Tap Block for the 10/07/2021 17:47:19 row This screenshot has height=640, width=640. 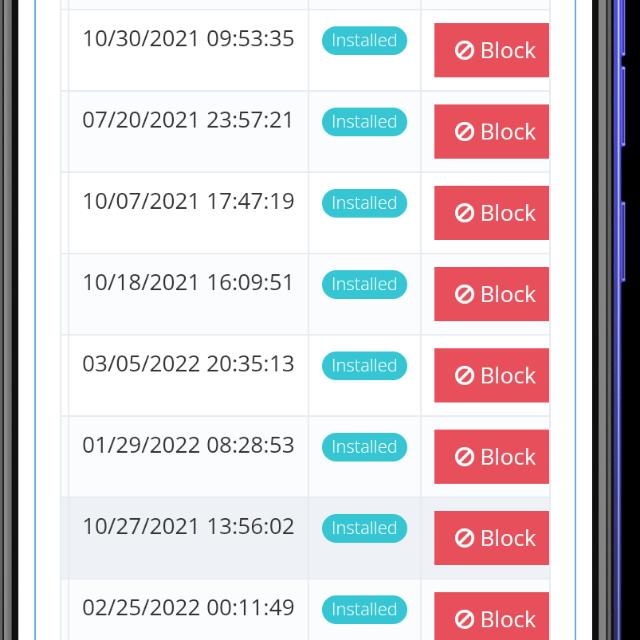(x=492, y=213)
